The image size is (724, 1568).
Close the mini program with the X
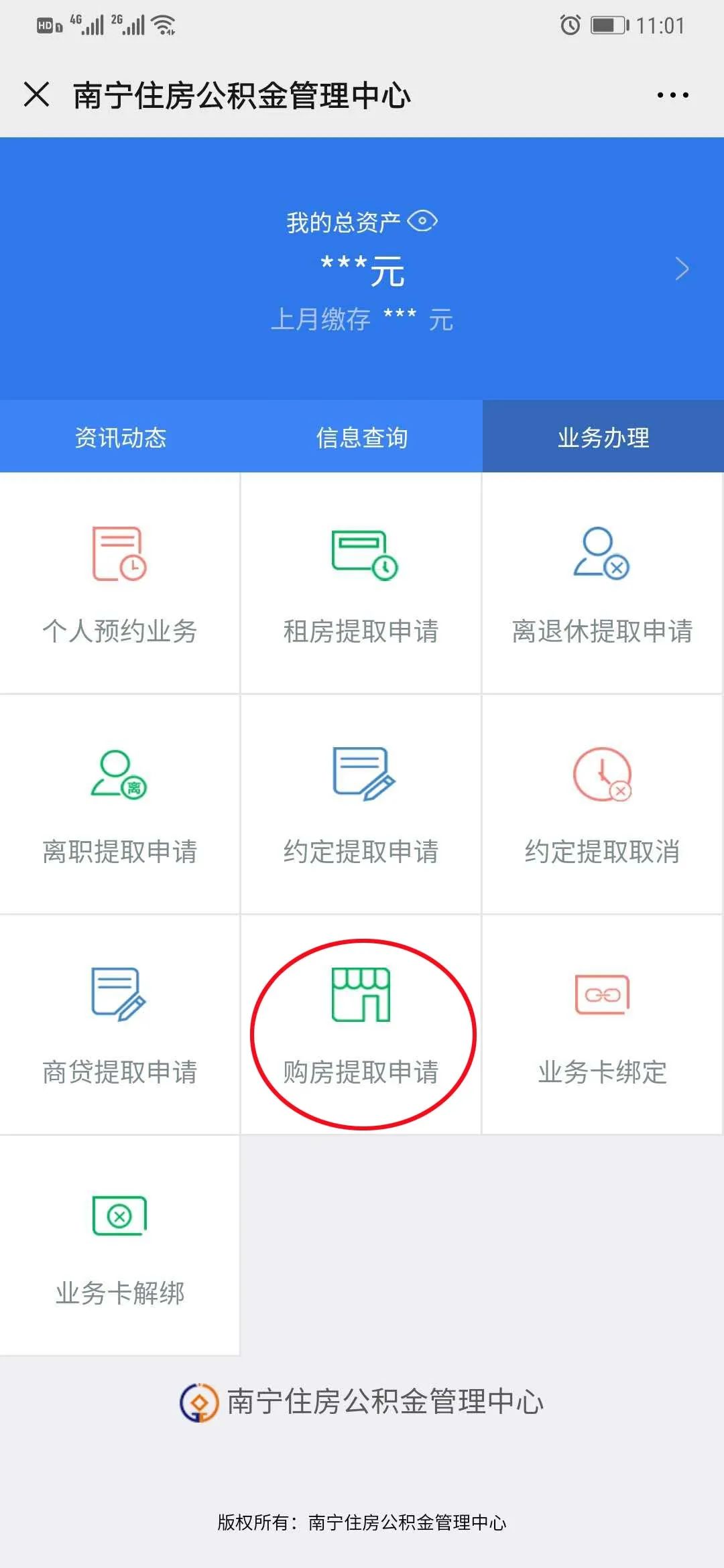coord(37,95)
